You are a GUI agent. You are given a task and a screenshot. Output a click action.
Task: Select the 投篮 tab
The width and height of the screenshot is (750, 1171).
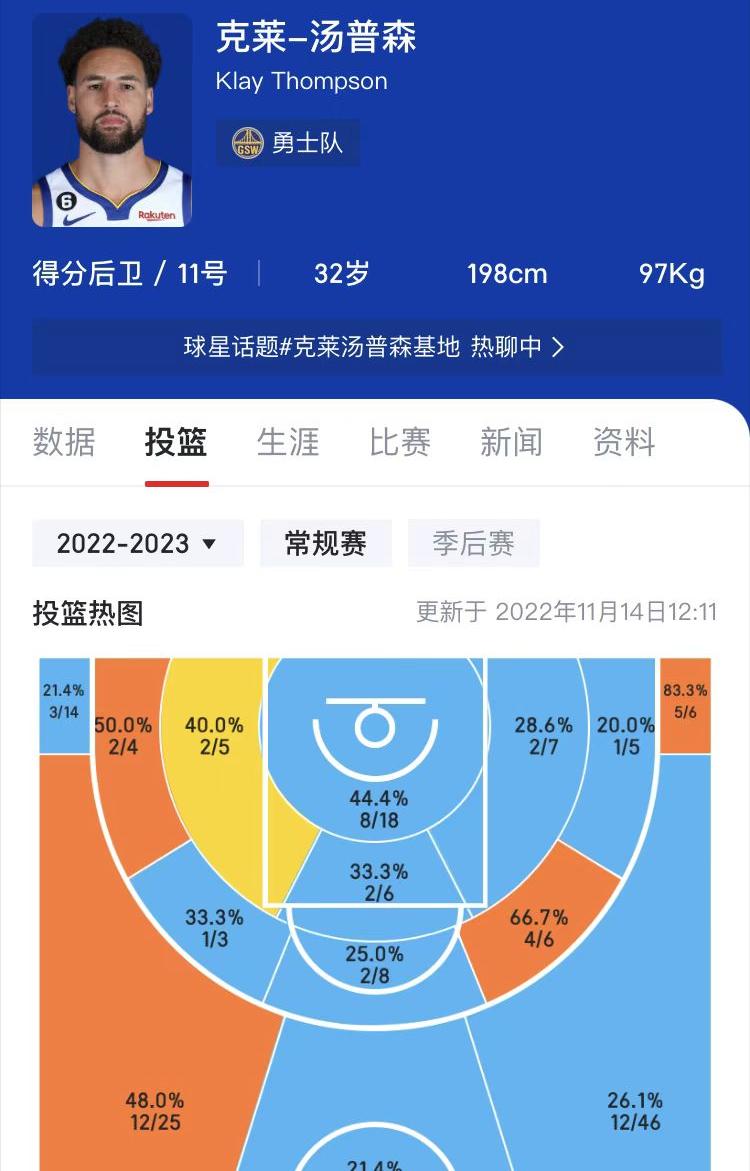[176, 442]
